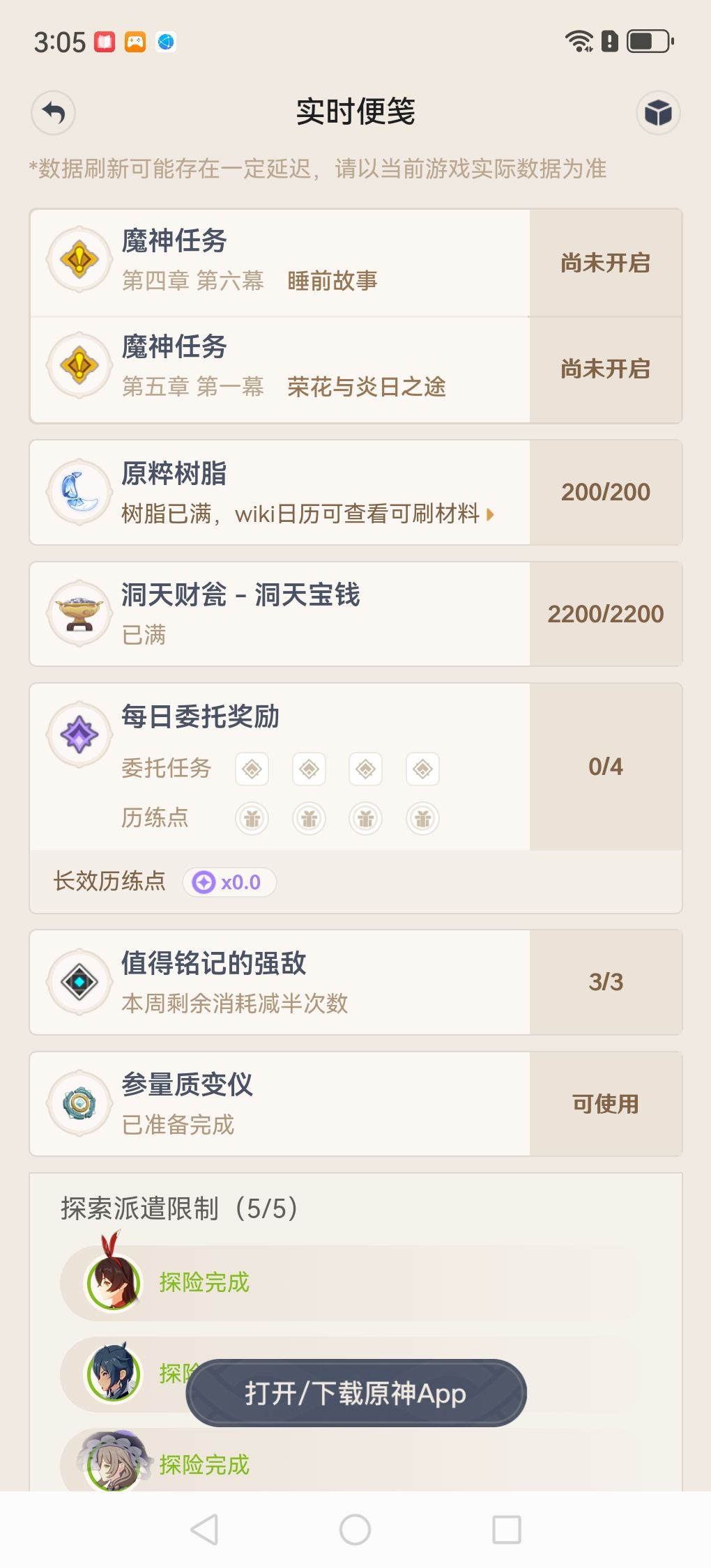Tap the 洞天财瓮 serenitea pot coin icon

point(78,613)
